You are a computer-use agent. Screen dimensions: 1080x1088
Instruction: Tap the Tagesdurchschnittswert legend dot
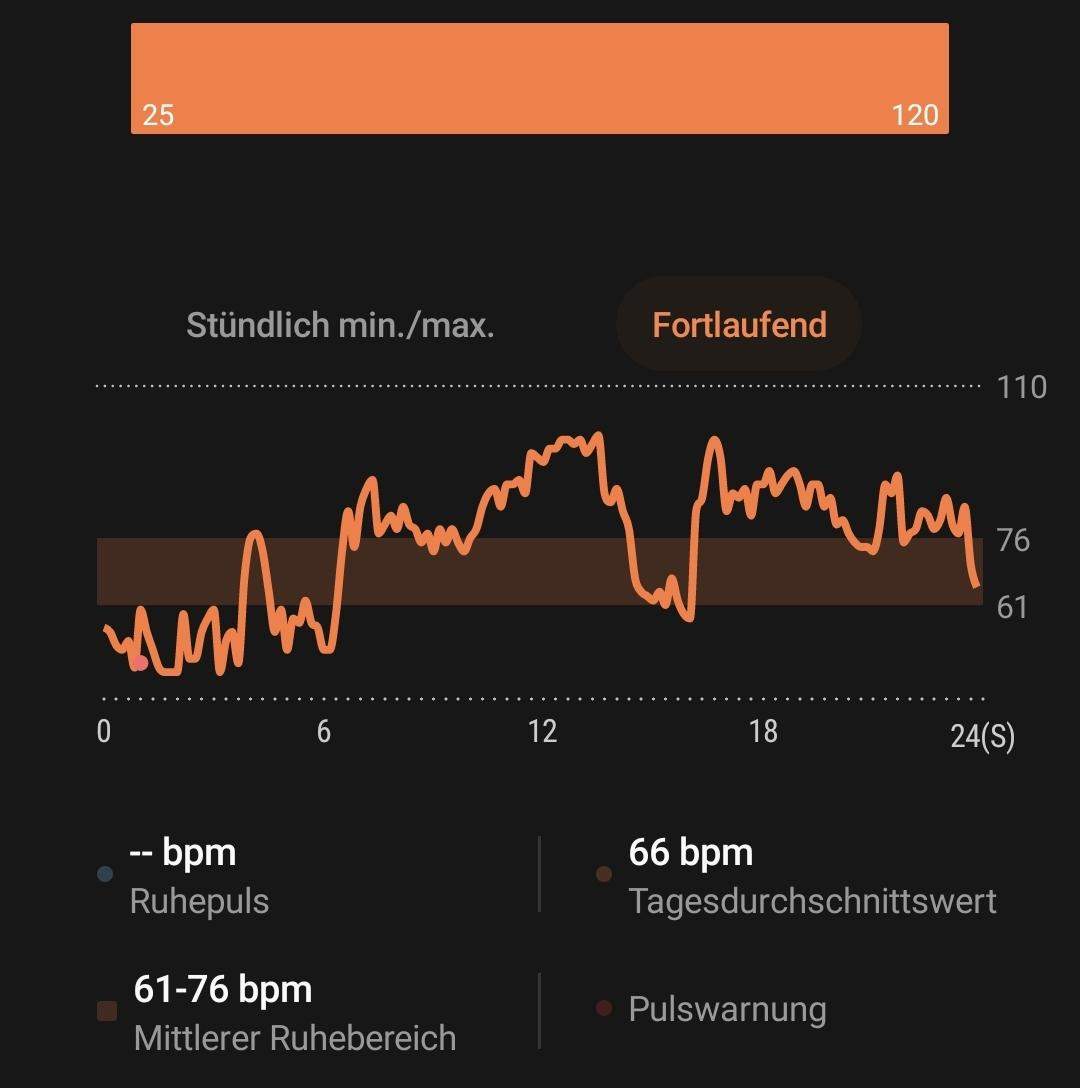coord(602,873)
